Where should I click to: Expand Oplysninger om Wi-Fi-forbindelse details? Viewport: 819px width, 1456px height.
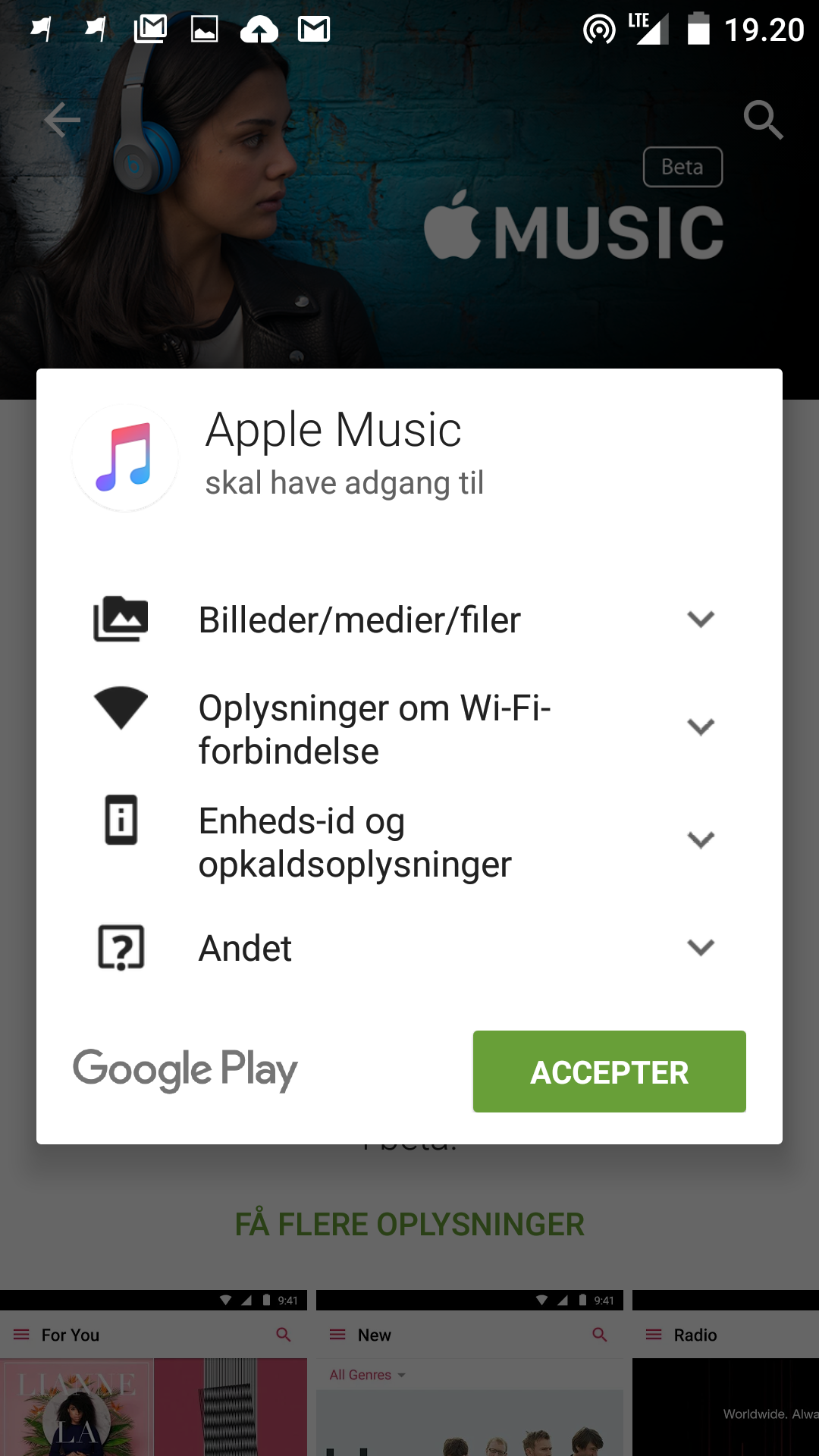pos(700,728)
